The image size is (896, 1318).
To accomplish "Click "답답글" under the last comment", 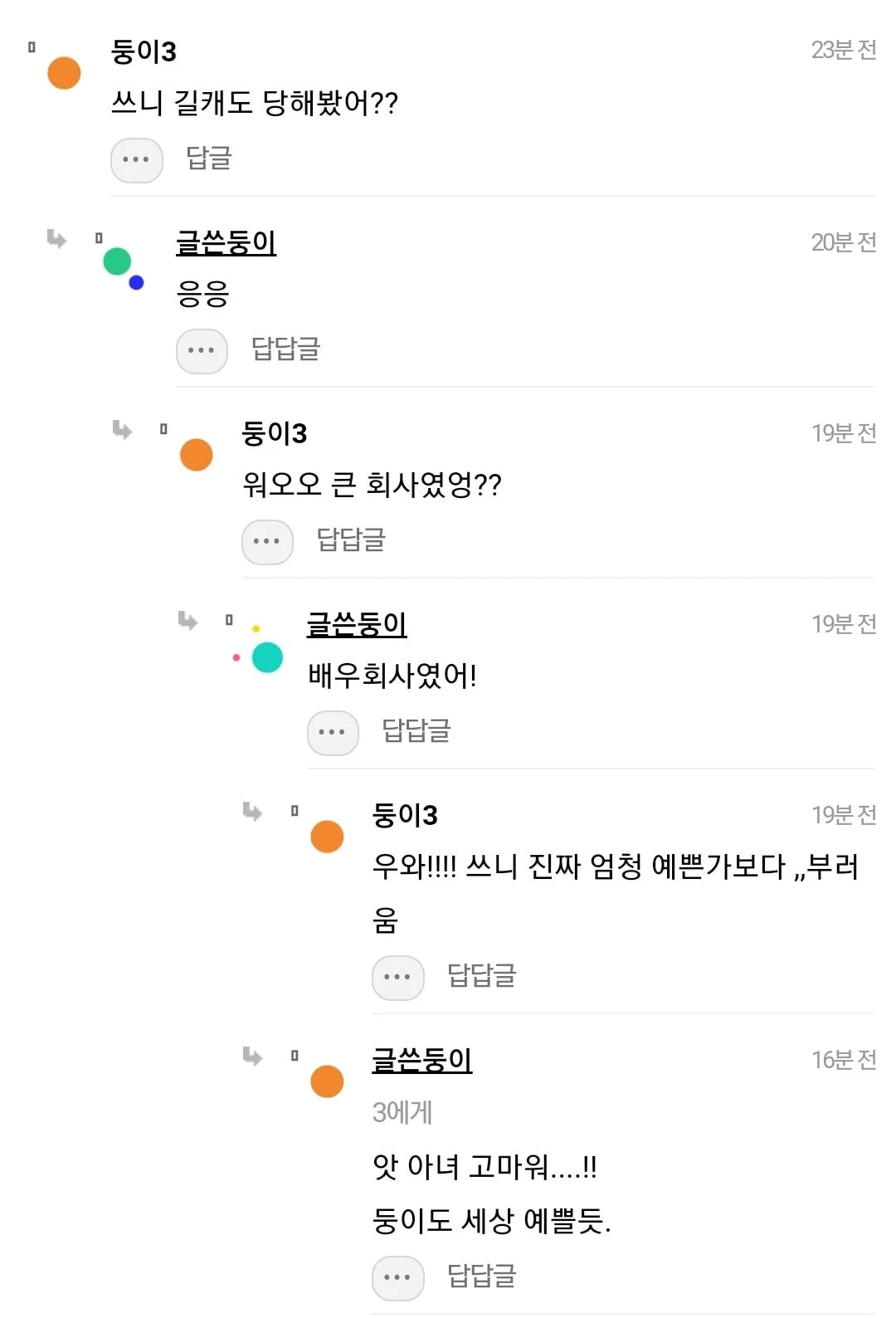I will 481,1278.
